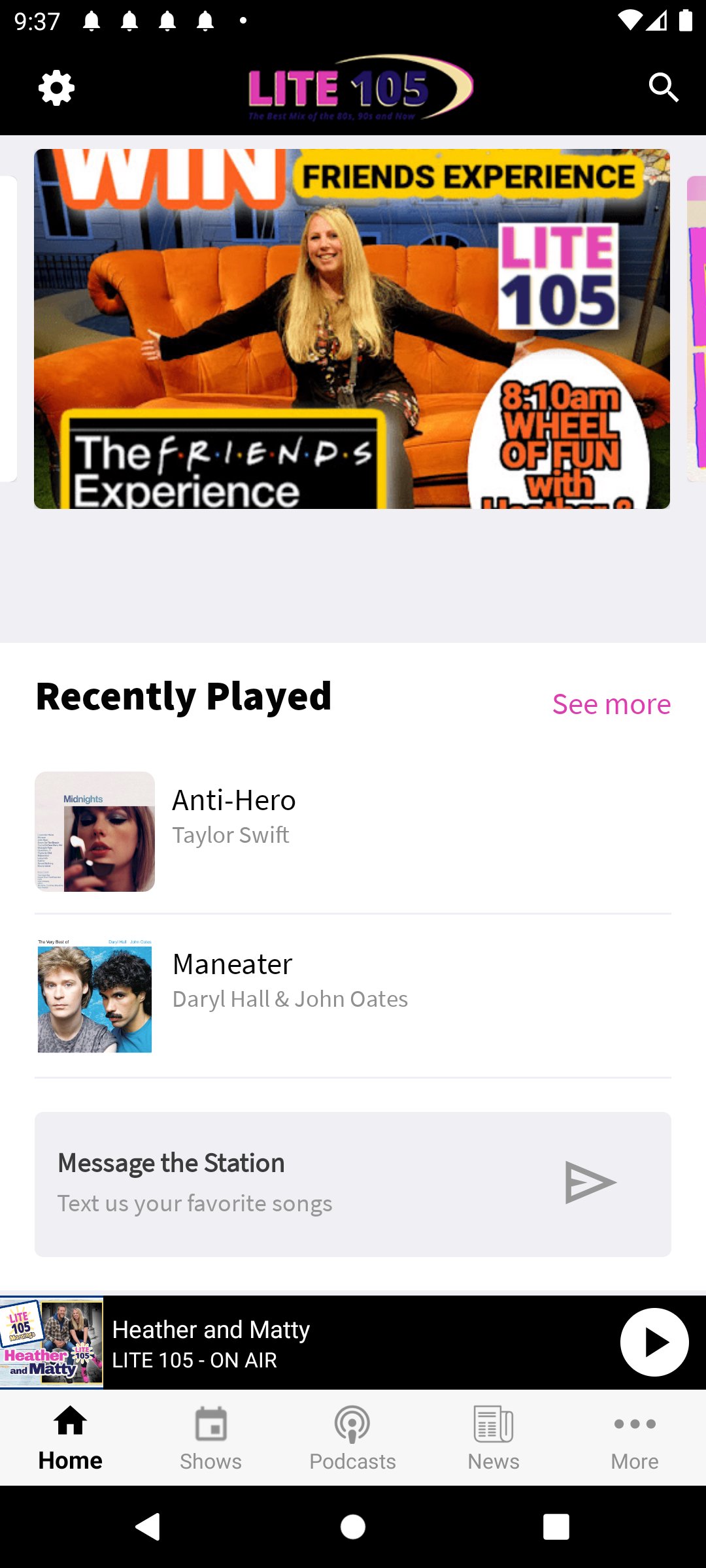Open the More tab
The height and width of the screenshot is (1568, 706).
click(x=635, y=1437)
